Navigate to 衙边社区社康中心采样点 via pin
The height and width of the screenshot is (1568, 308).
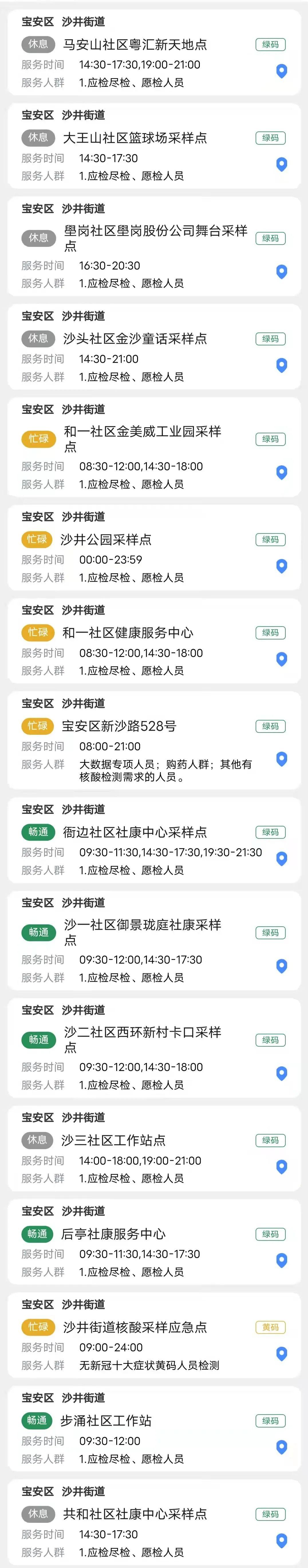(281, 858)
